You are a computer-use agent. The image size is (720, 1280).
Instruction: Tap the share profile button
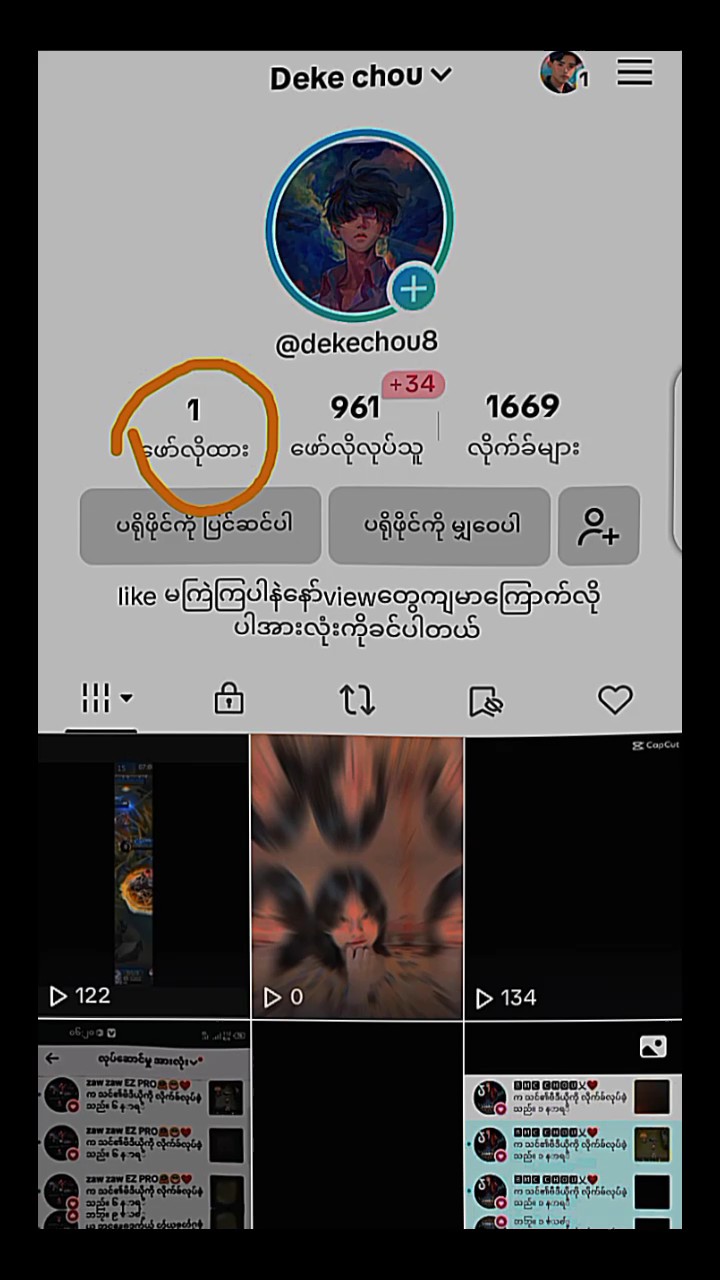439,525
